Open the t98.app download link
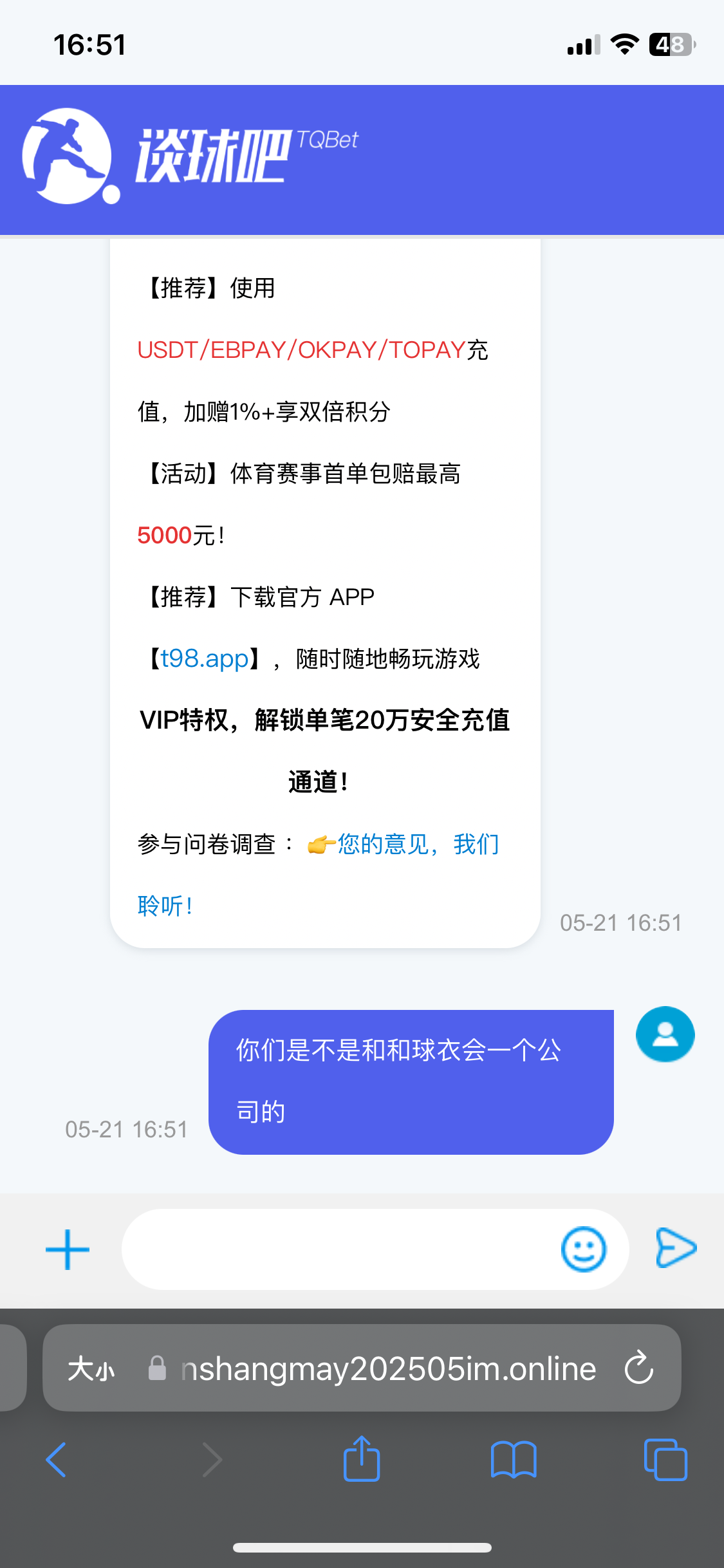 click(205, 658)
